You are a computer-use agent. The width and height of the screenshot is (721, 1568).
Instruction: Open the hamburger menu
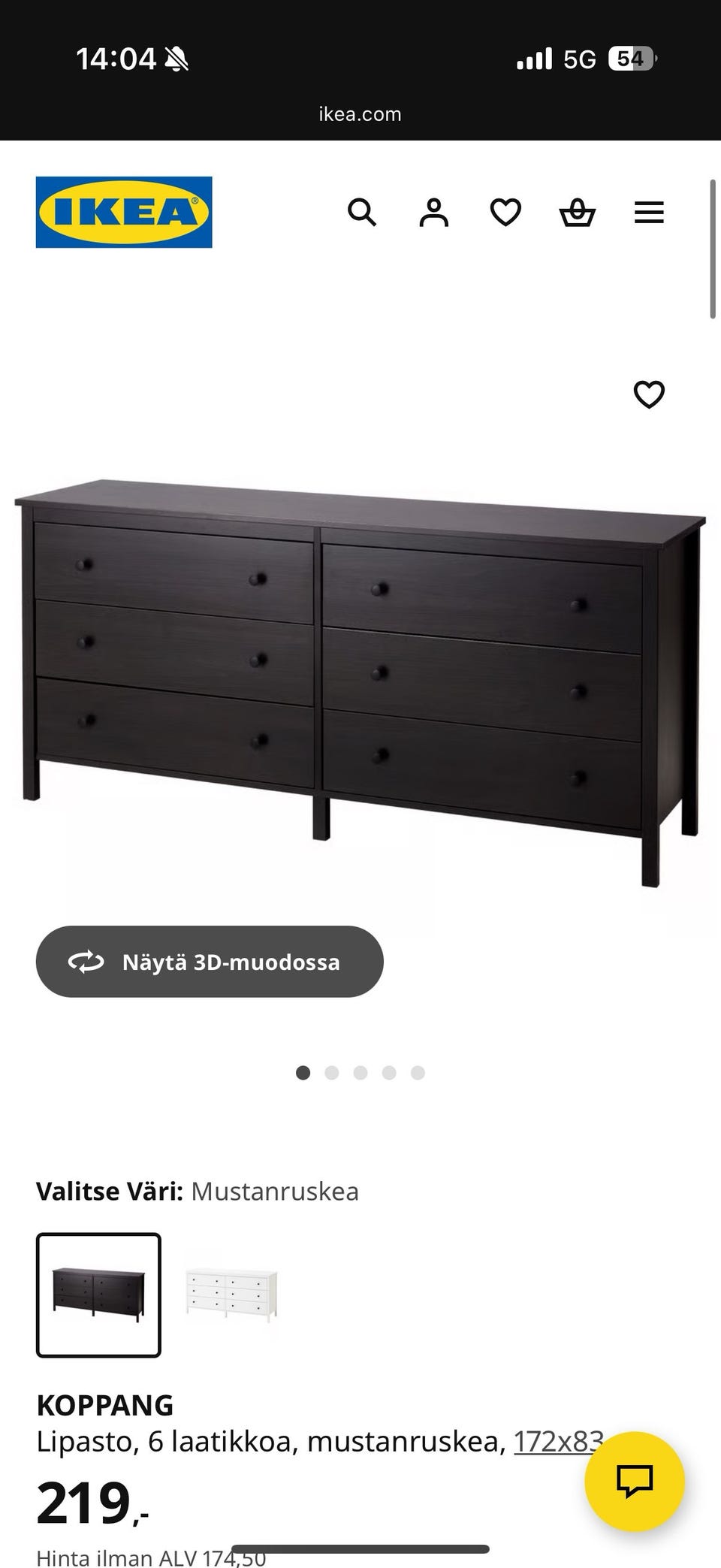(x=649, y=213)
